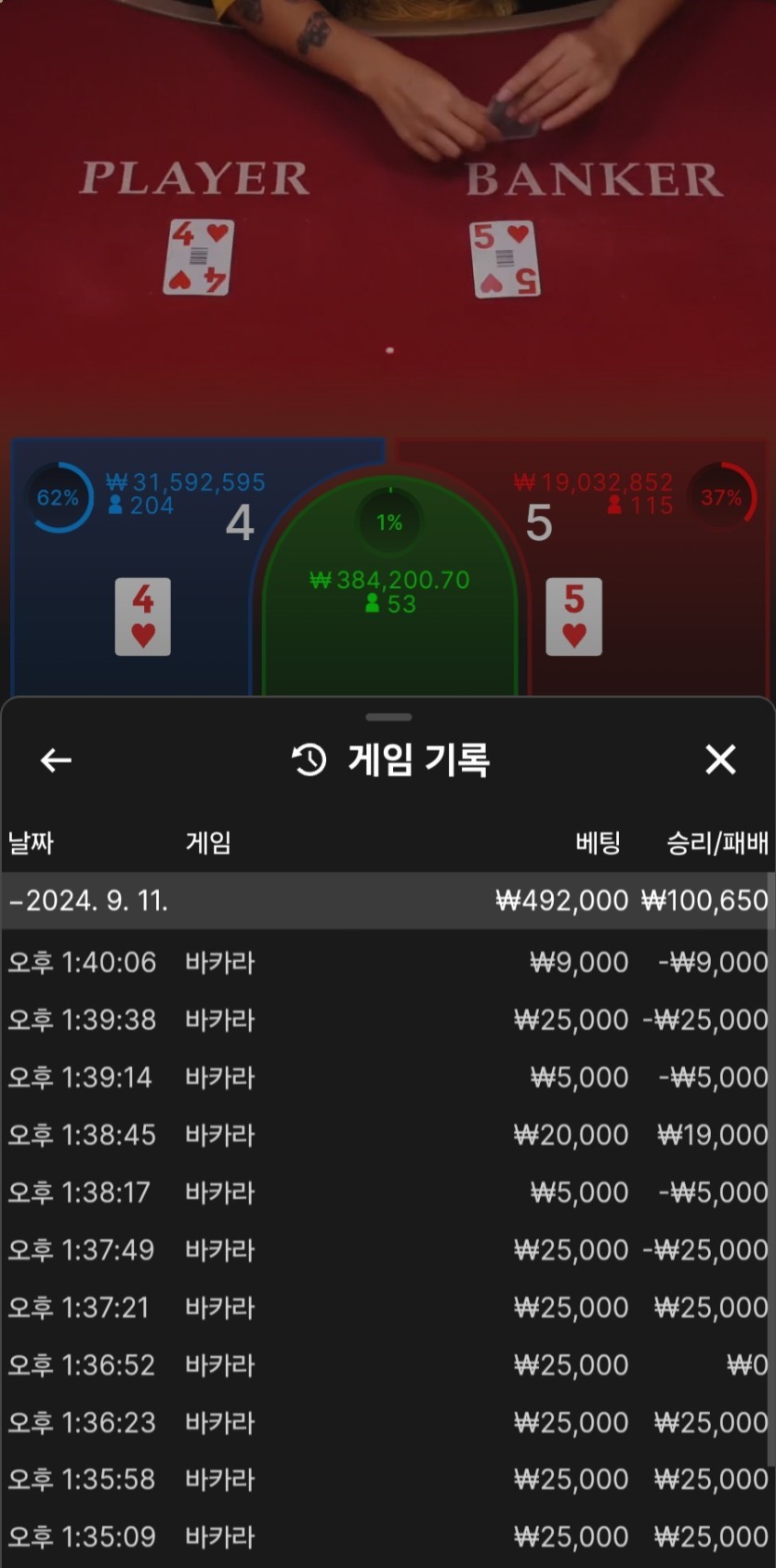Open the 오후 1:37:49 바카라 record
This screenshot has width=776, height=1568.
click(x=387, y=1250)
